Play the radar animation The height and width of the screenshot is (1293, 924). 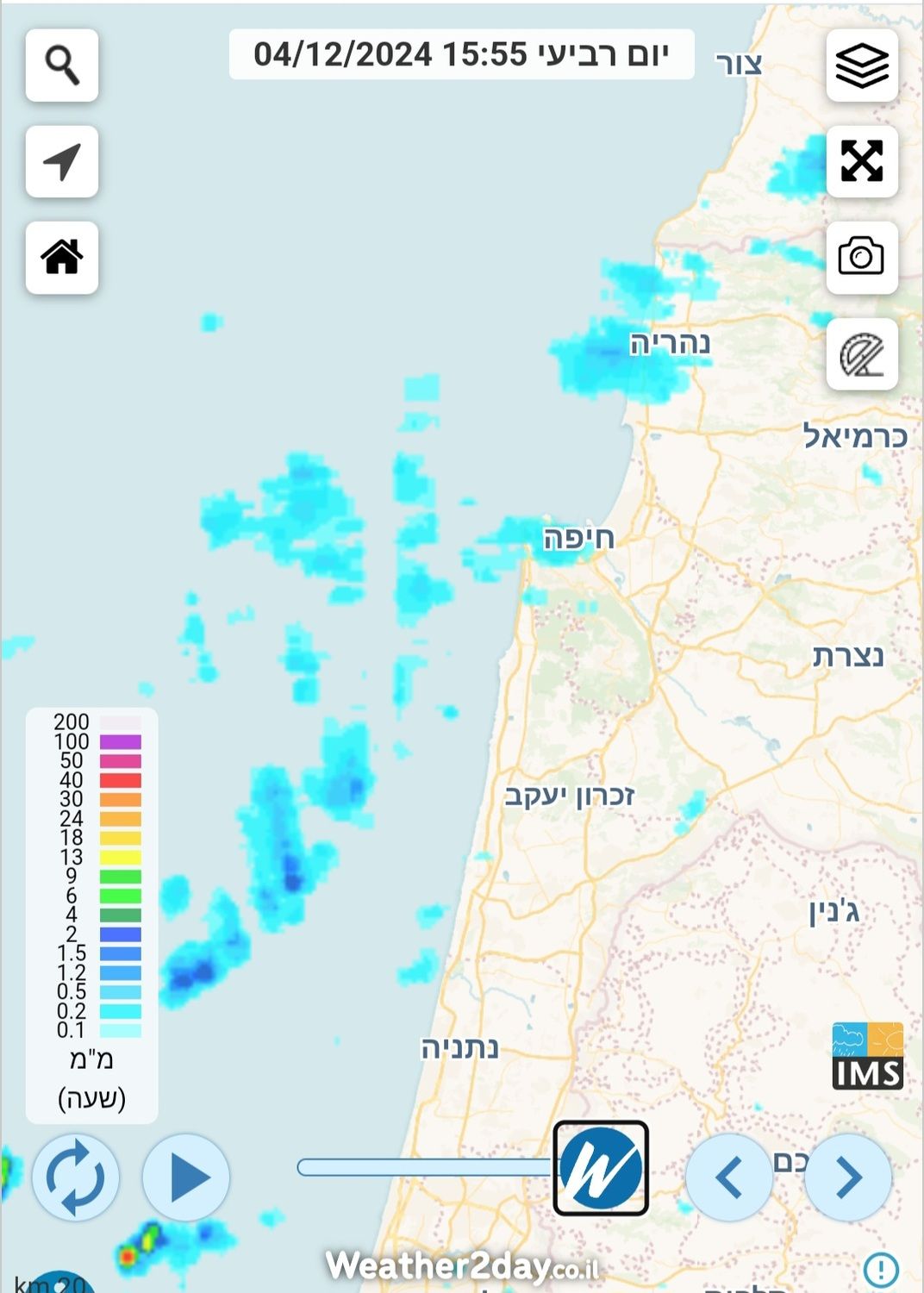[186, 1177]
